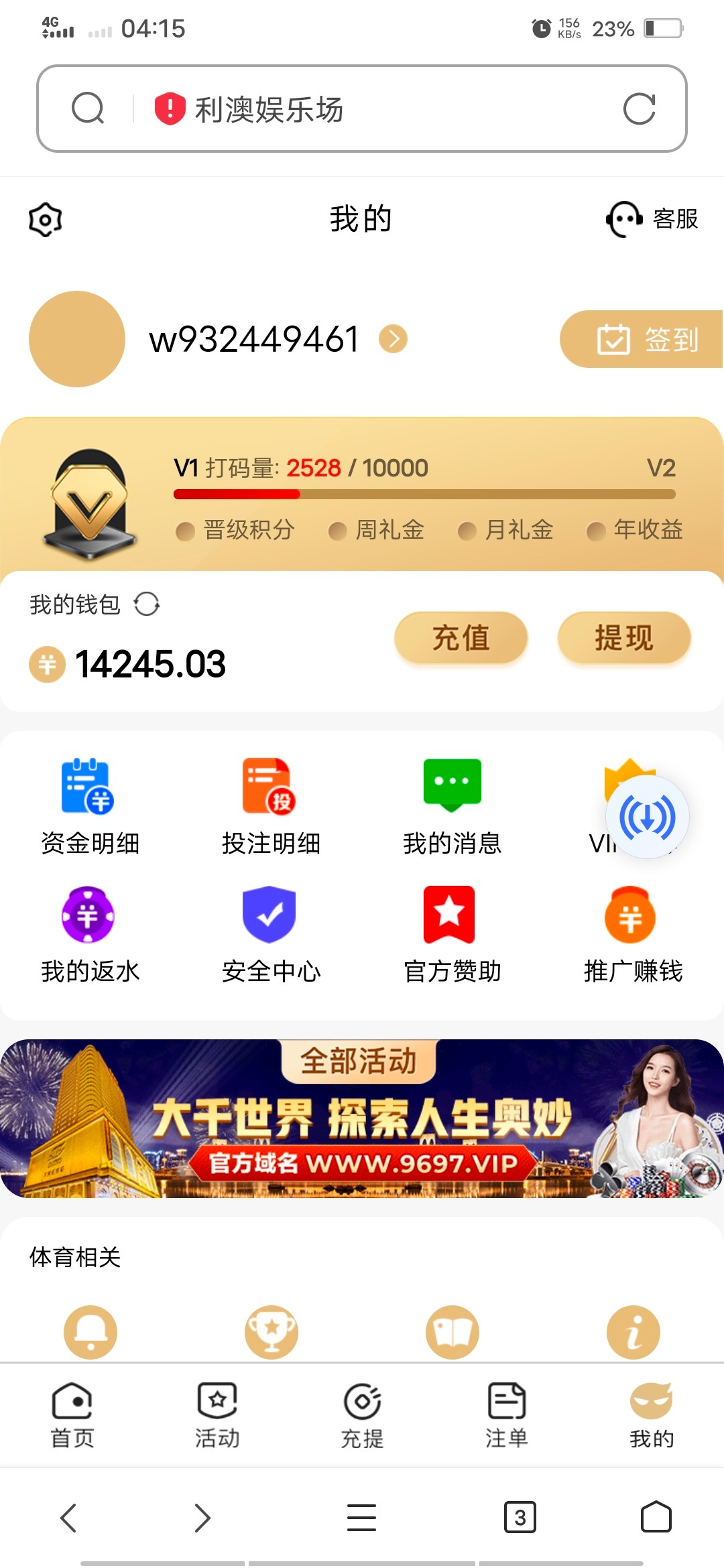Screen dimensions: 724x1568
Task: Switch to the 首页 home tab
Action: pos(72,1414)
